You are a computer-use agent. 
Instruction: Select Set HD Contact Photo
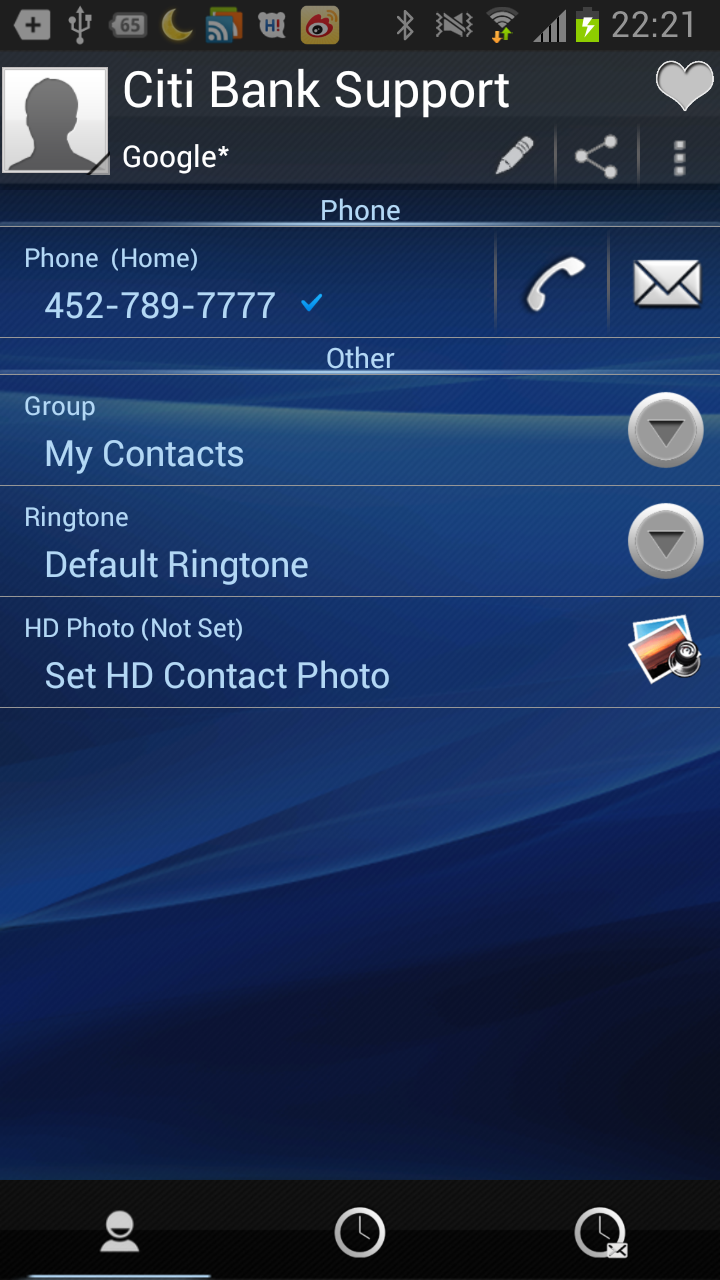click(x=216, y=675)
